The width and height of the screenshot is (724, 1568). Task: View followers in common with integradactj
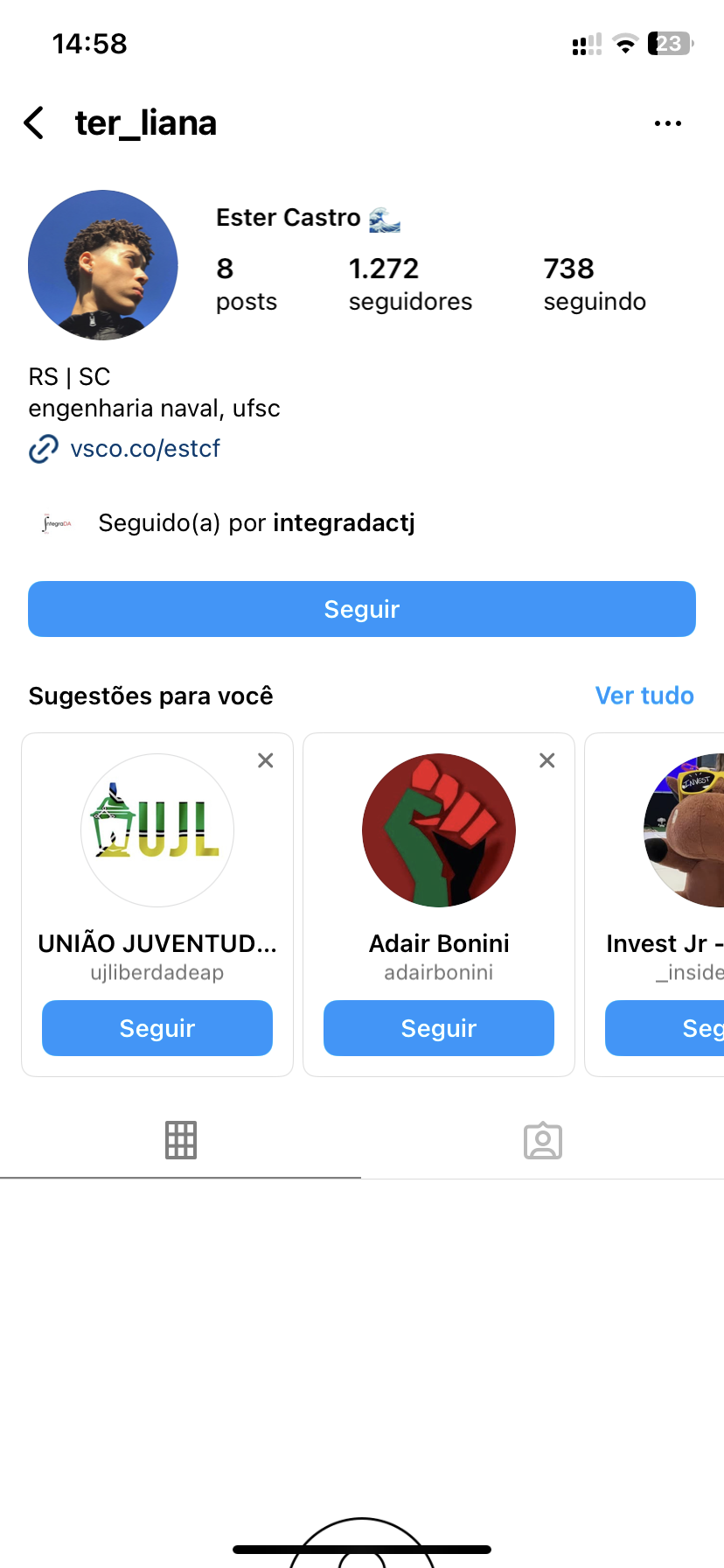(x=256, y=523)
